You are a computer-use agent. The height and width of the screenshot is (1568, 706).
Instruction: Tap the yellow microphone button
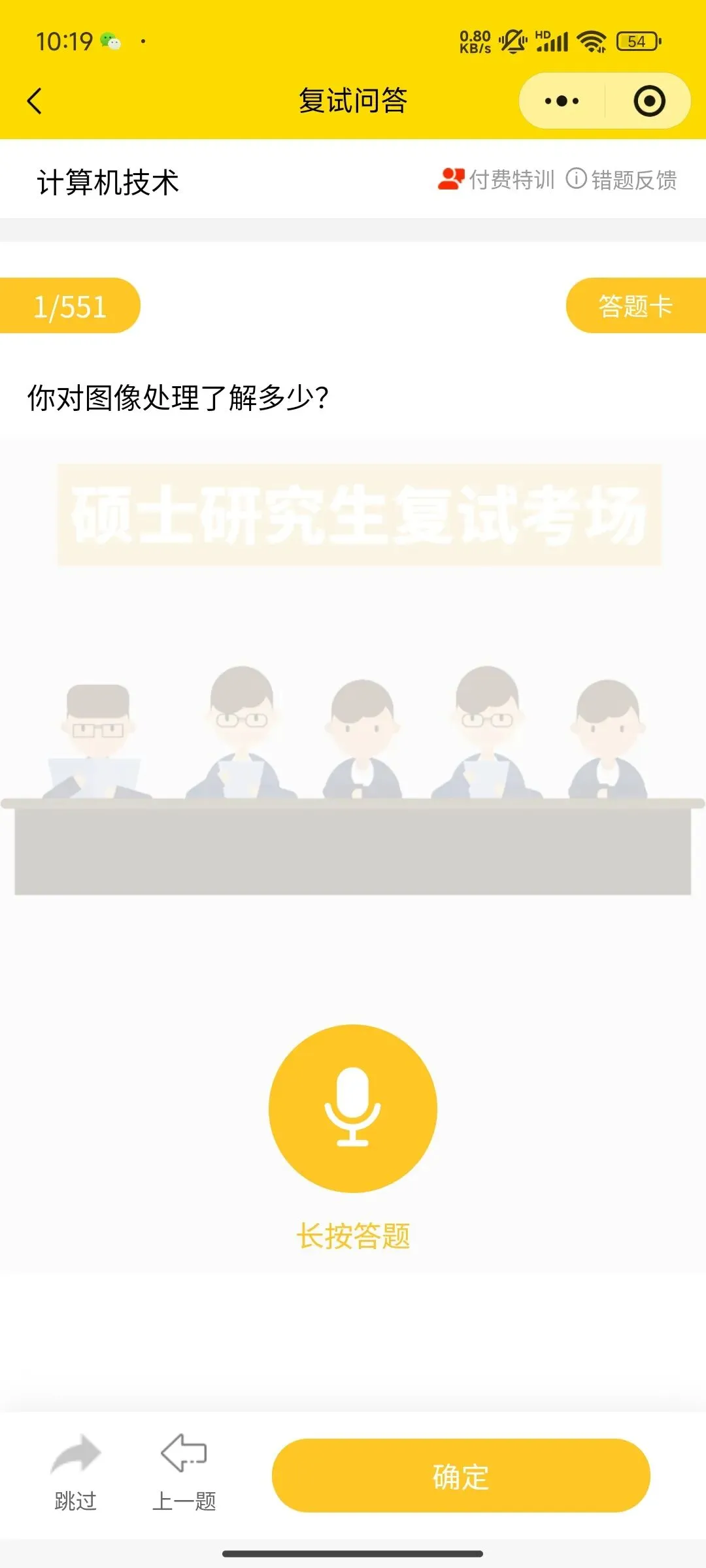point(353,1109)
